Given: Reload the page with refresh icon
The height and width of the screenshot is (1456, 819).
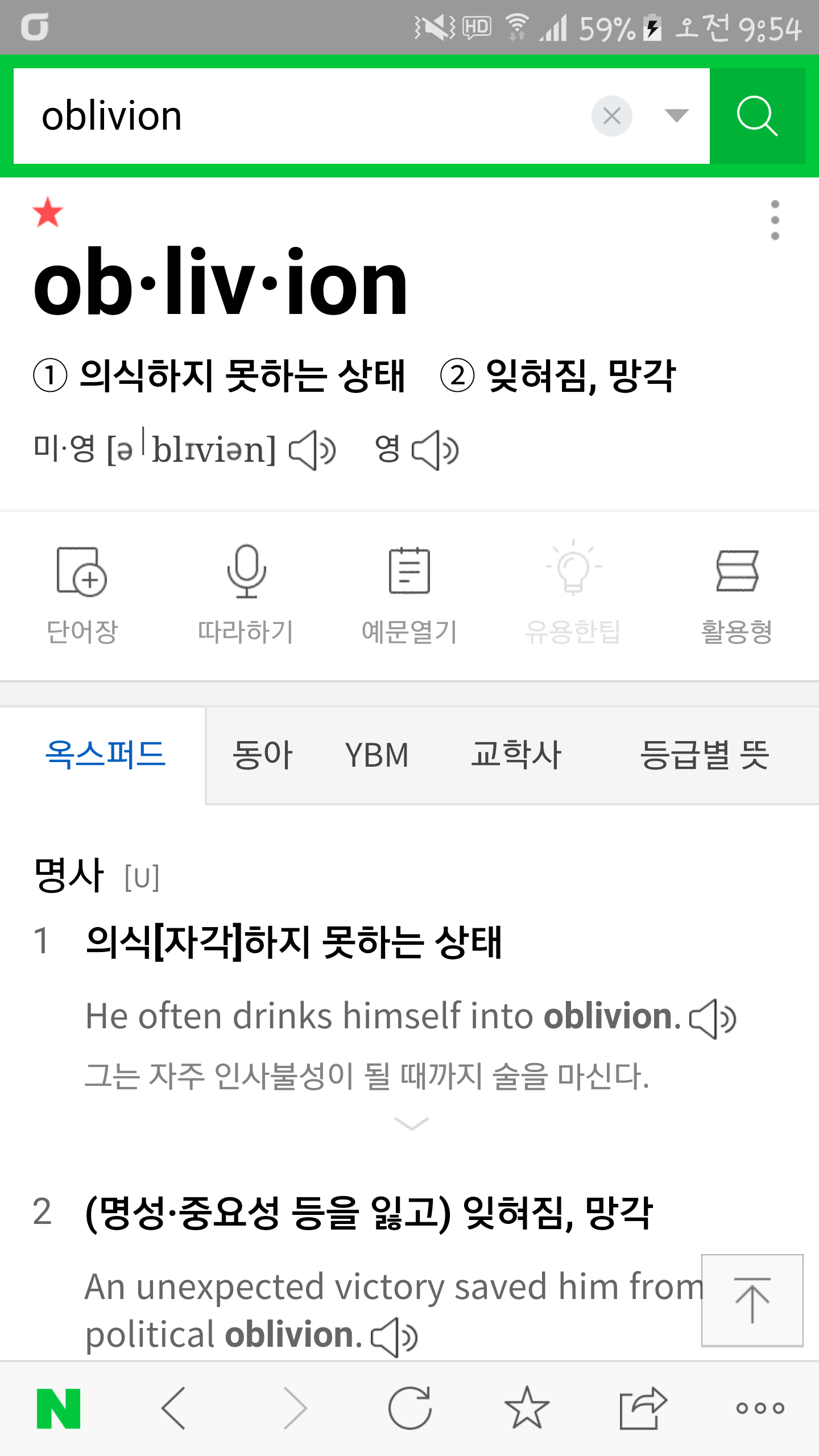Looking at the screenshot, I should [410, 1408].
